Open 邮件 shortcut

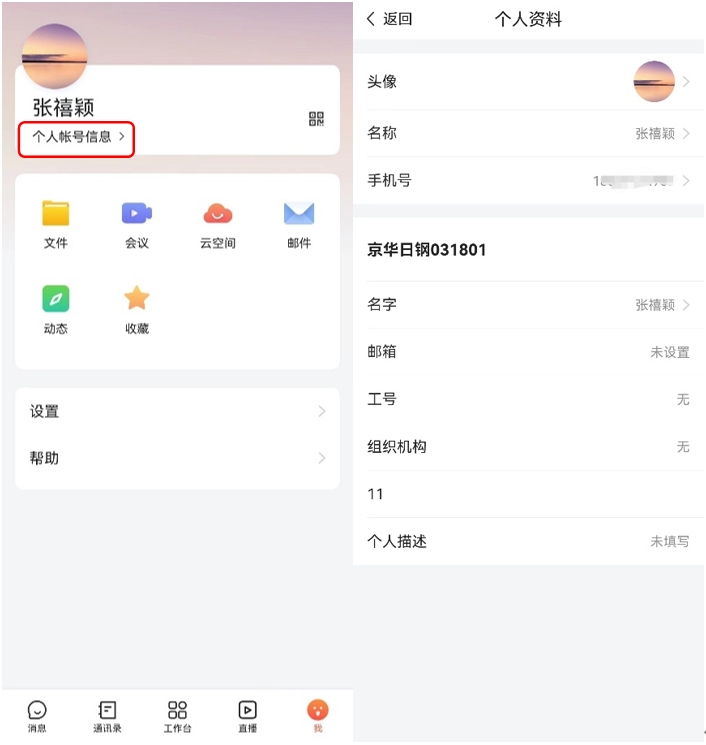[298, 223]
